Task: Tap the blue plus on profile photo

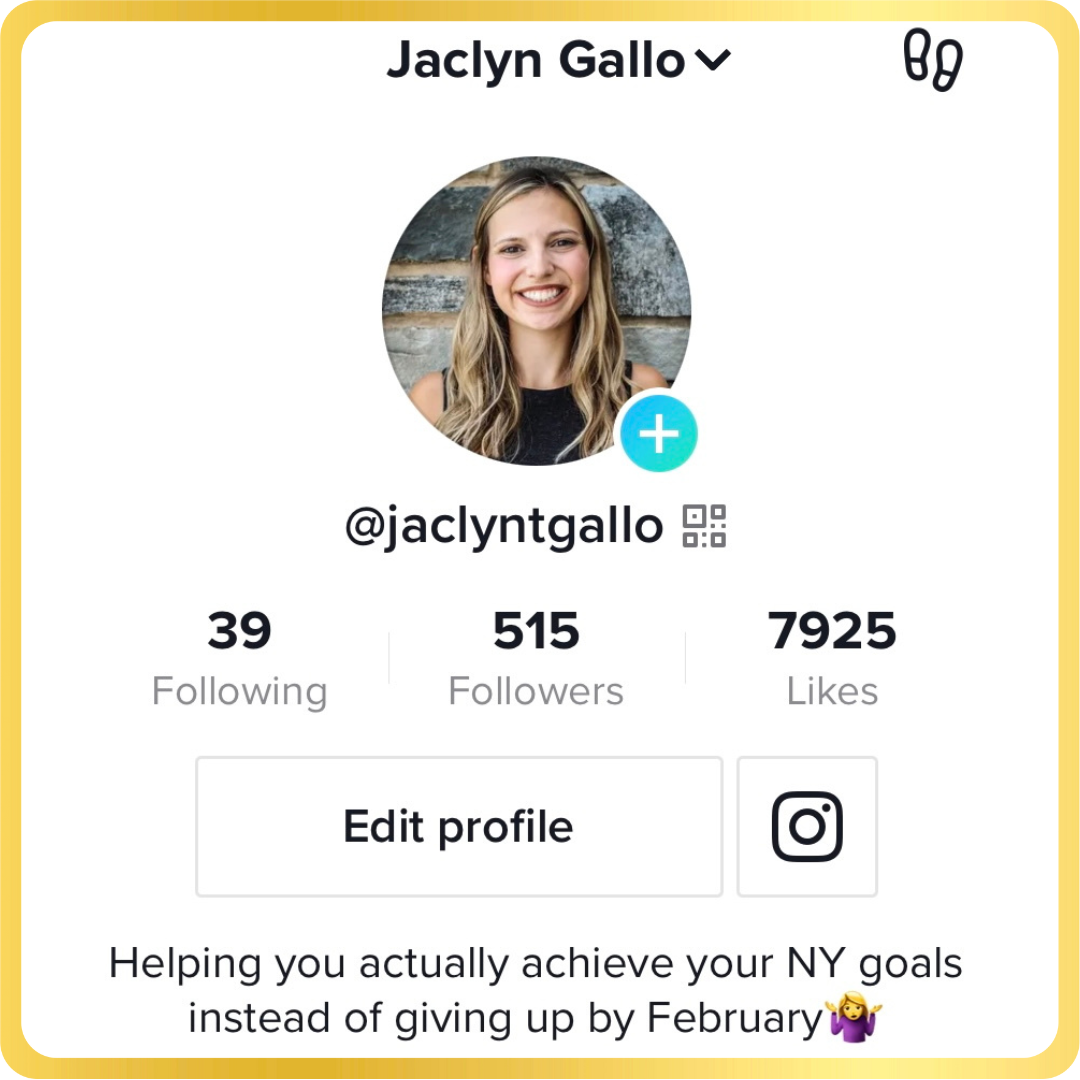Action: (x=658, y=434)
